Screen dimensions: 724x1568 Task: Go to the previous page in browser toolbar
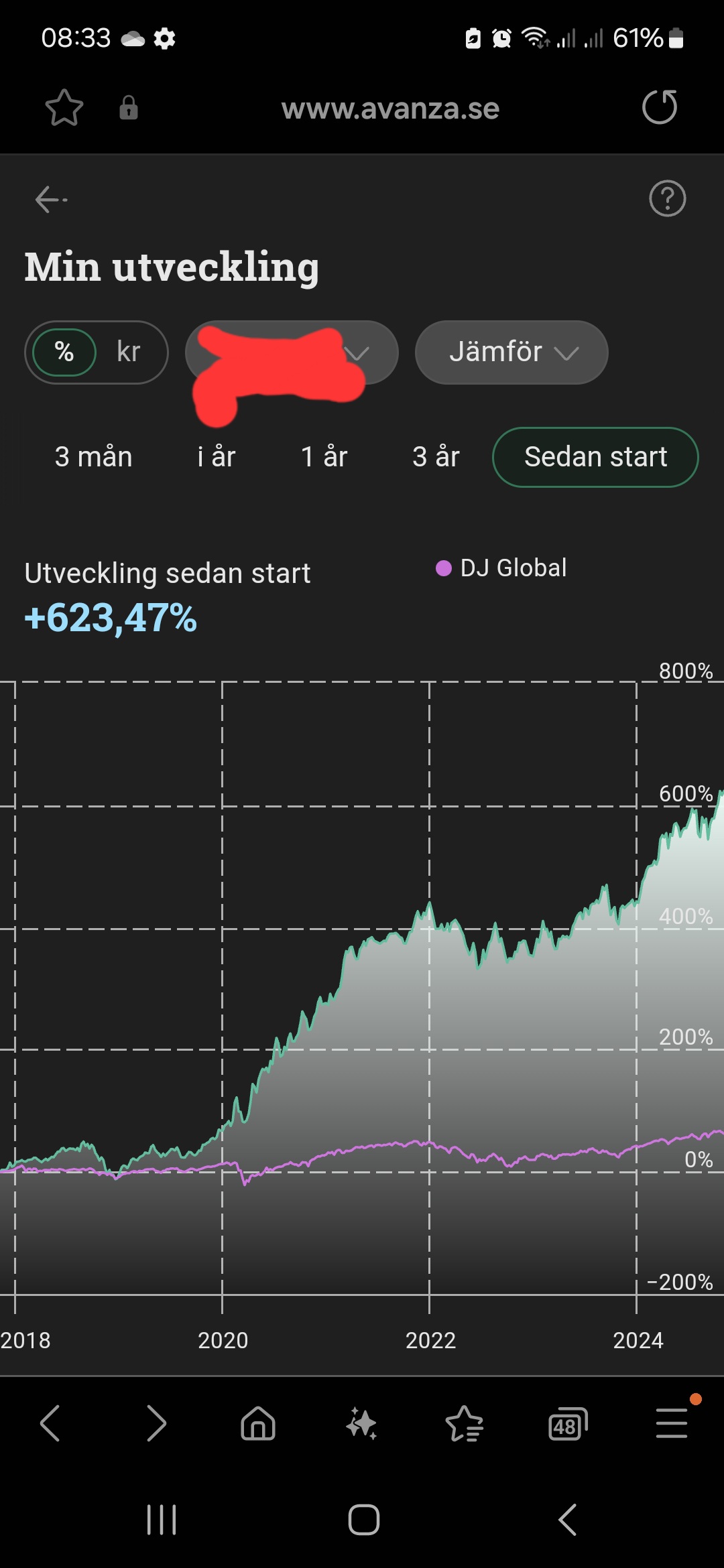[50, 1424]
